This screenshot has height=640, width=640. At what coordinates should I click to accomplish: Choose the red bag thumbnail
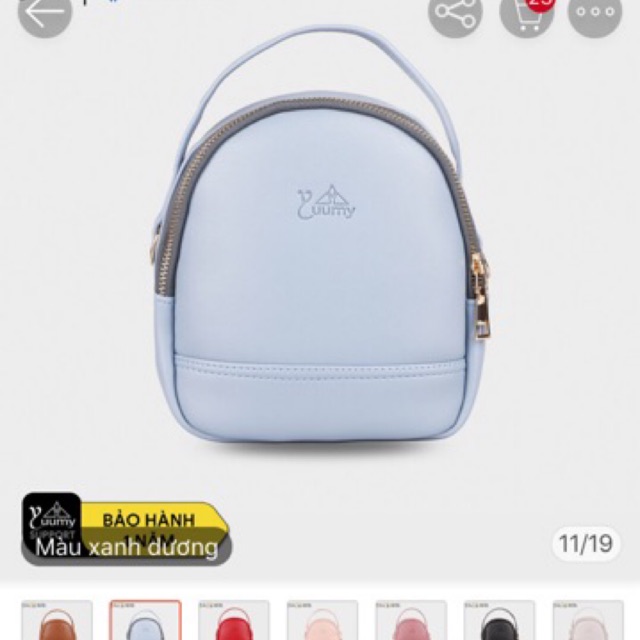click(x=234, y=622)
